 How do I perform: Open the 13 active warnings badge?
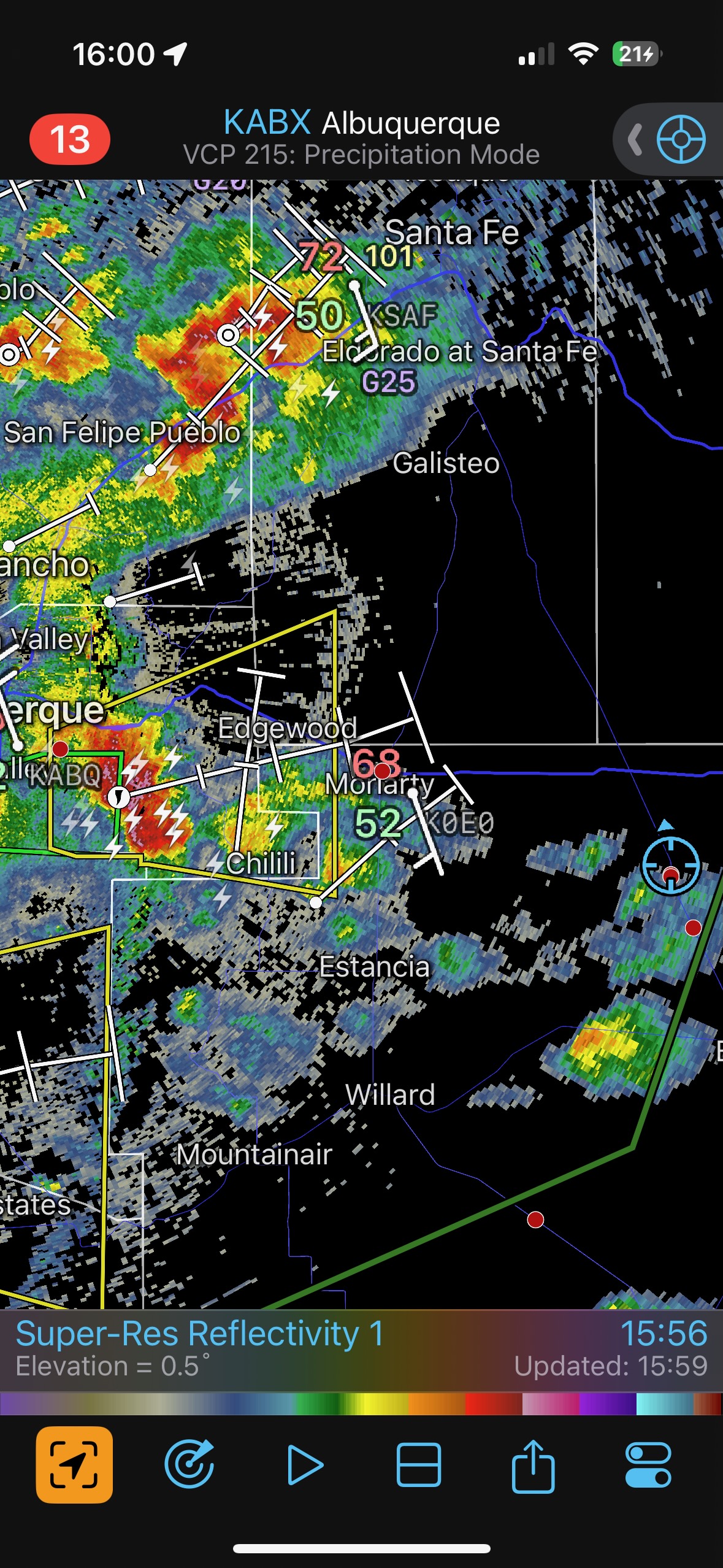click(70, 139)
